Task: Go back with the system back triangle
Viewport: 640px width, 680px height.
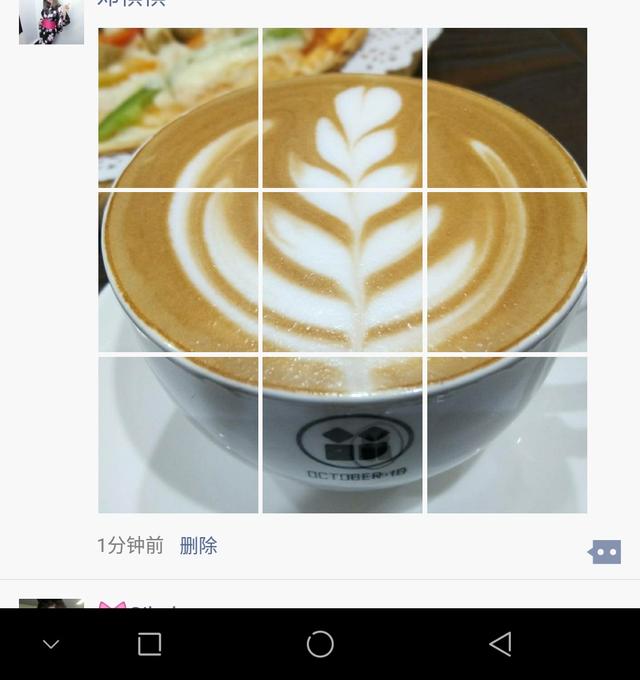Action: click(500, 644)
